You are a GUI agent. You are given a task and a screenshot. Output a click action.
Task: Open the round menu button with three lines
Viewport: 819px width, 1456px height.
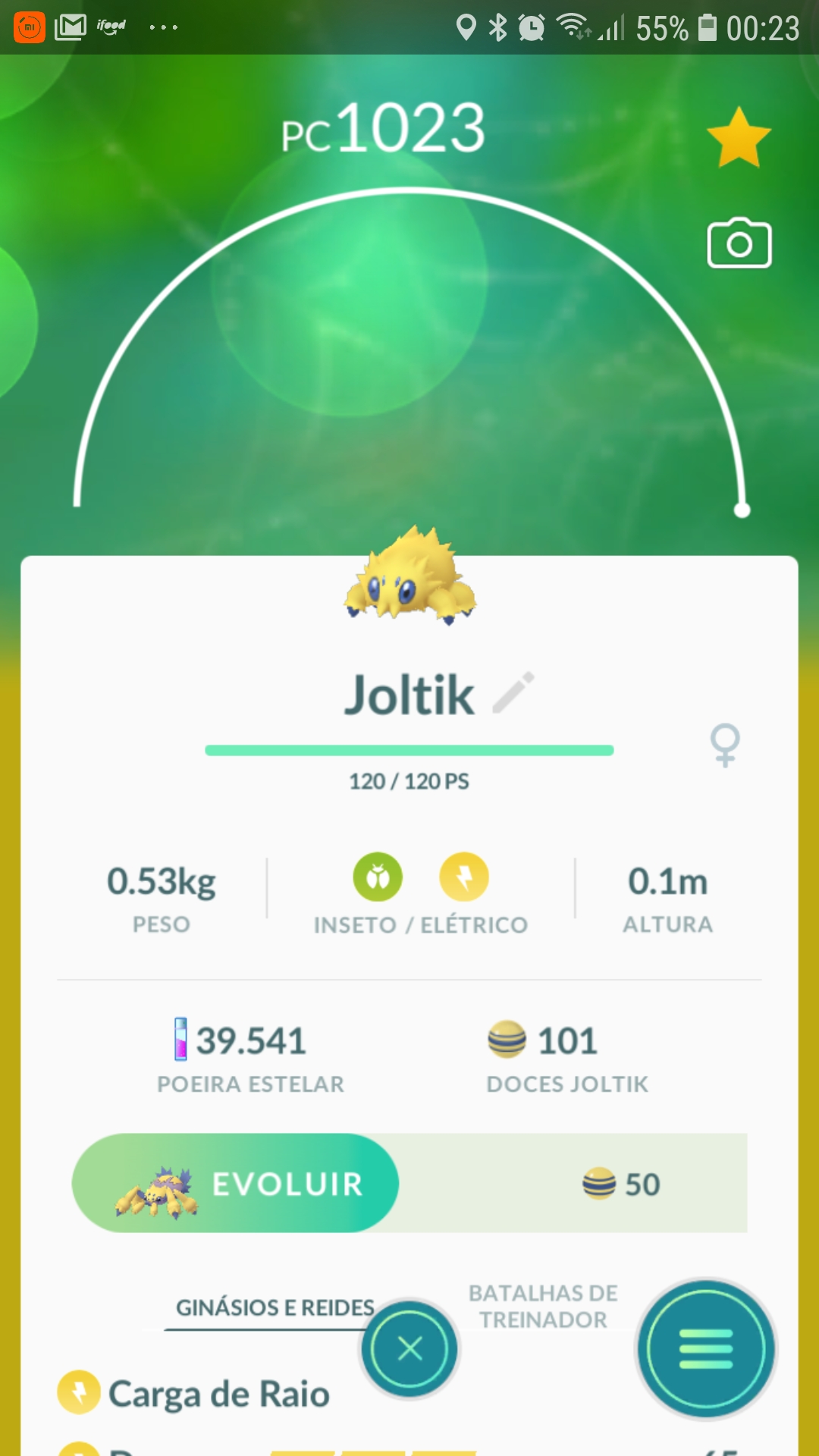[705, 1348]
